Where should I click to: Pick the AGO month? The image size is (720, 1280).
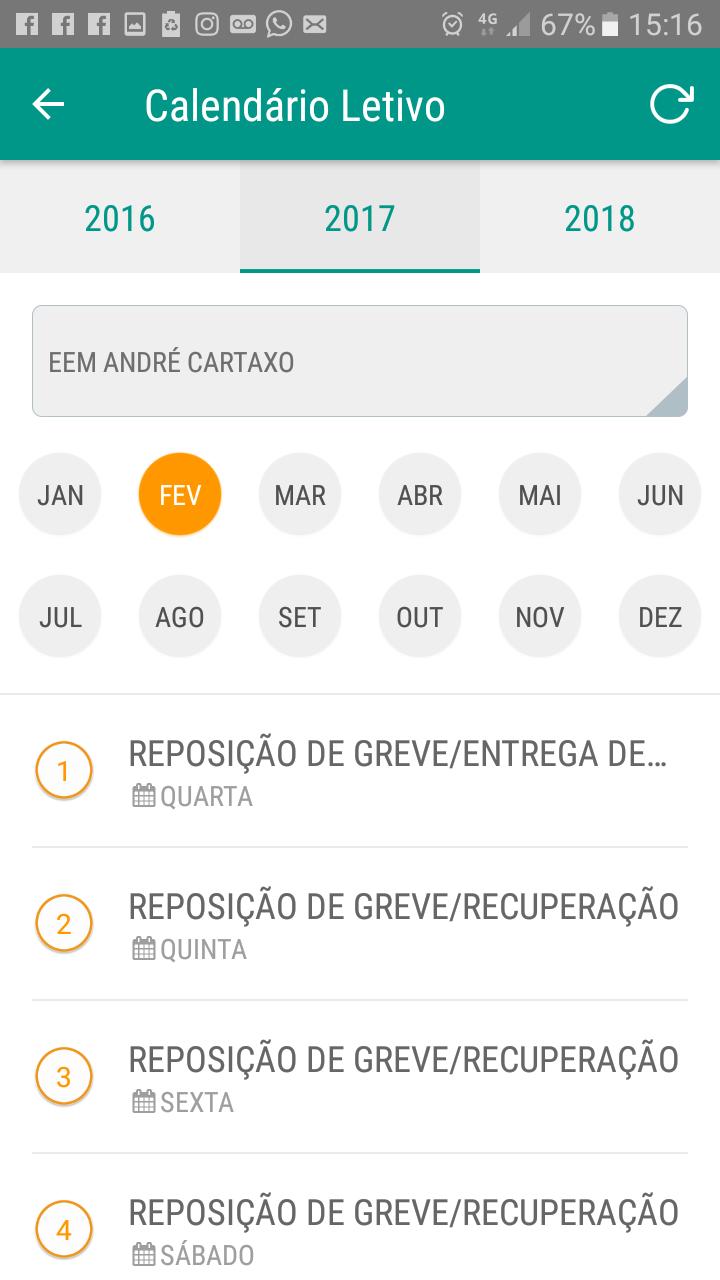click(x=180, y=617)
